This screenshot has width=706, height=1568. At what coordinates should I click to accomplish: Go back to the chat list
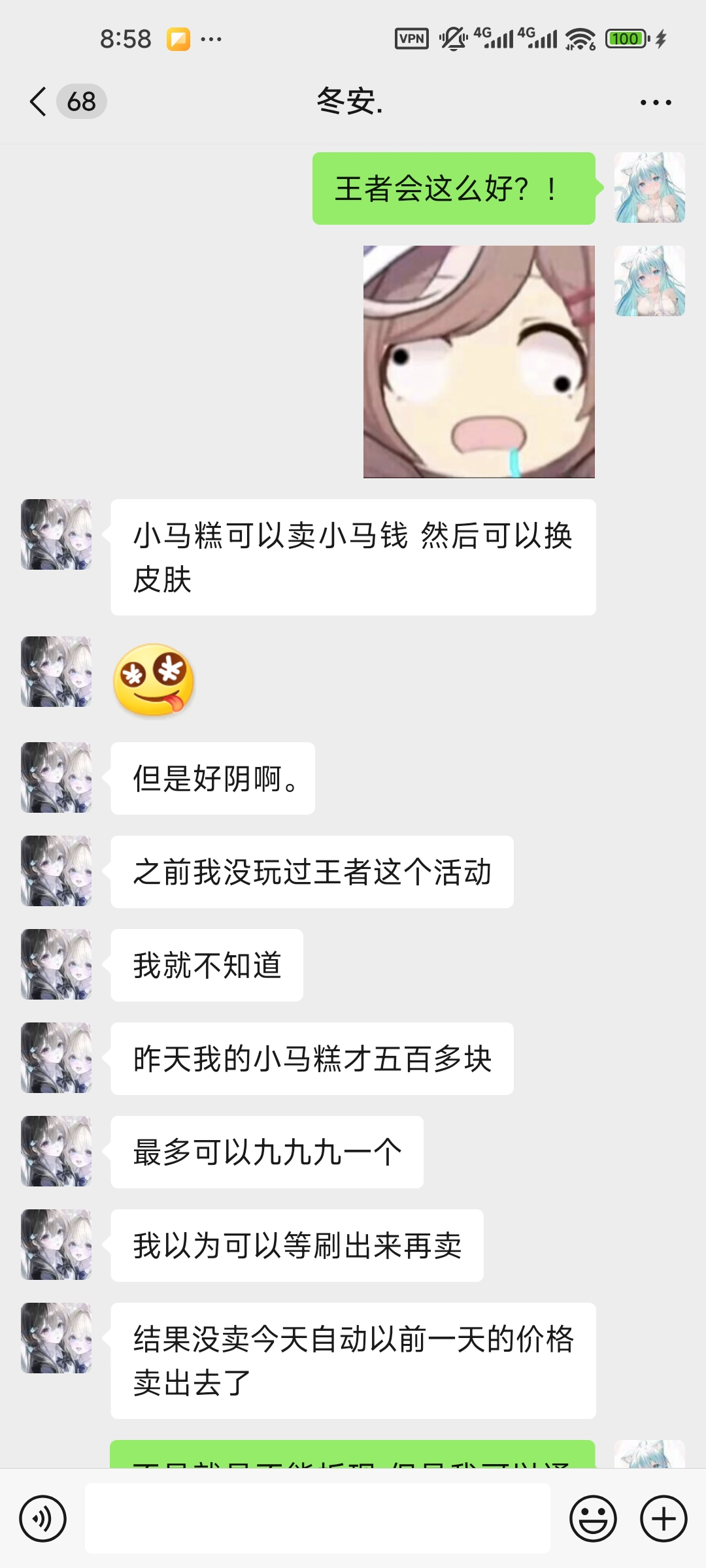39,102
